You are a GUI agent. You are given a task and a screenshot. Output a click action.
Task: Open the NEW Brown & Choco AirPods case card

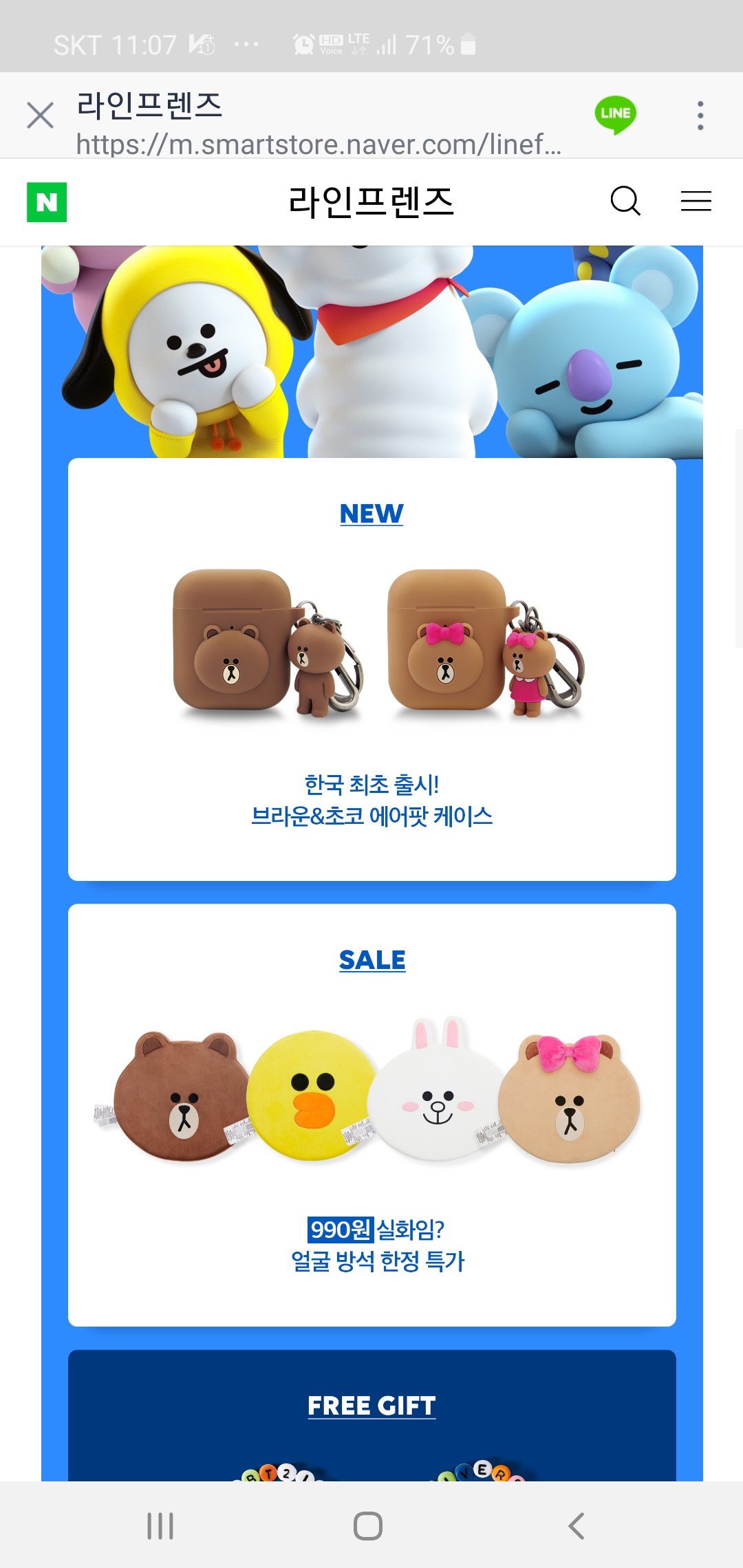click(371, 668)
